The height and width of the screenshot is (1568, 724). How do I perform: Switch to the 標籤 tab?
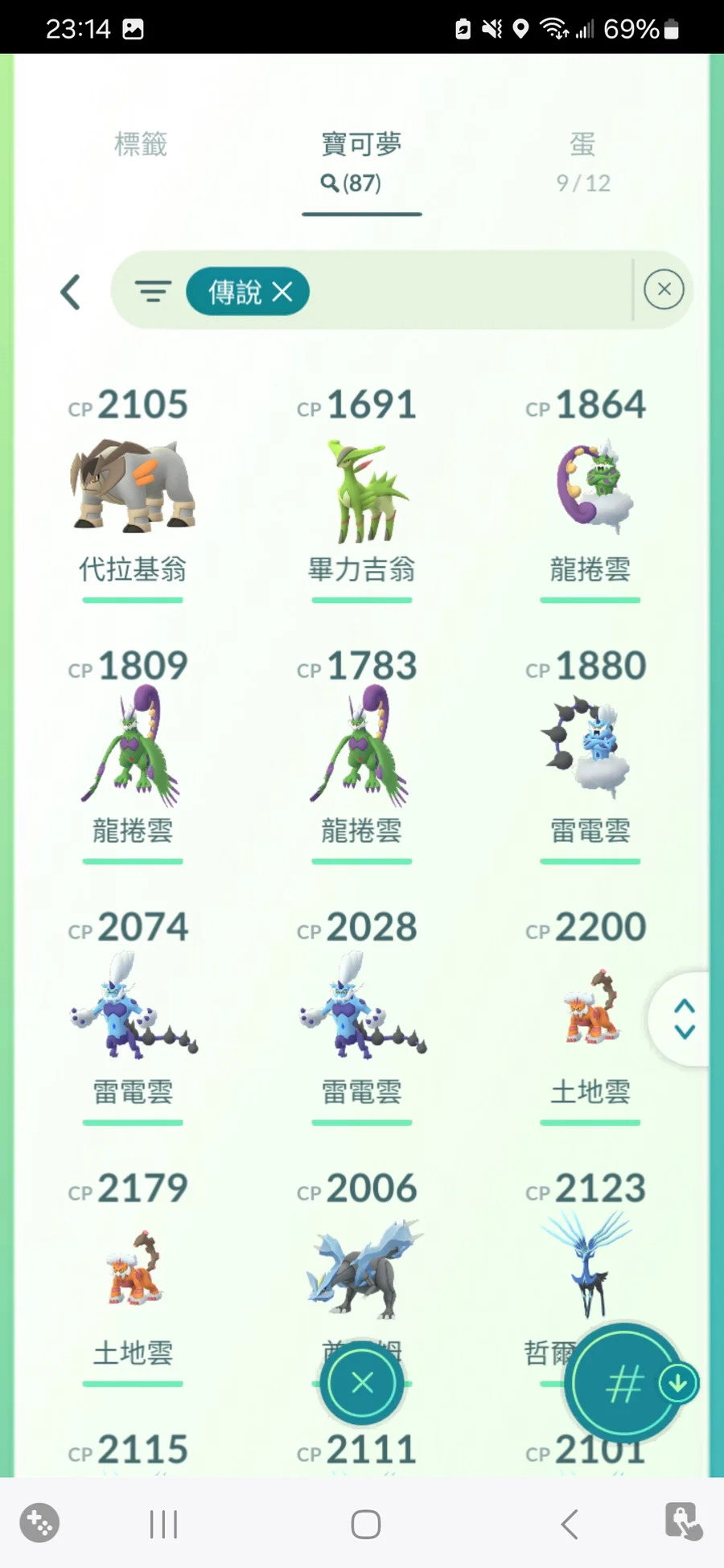[x=141, y=145]
